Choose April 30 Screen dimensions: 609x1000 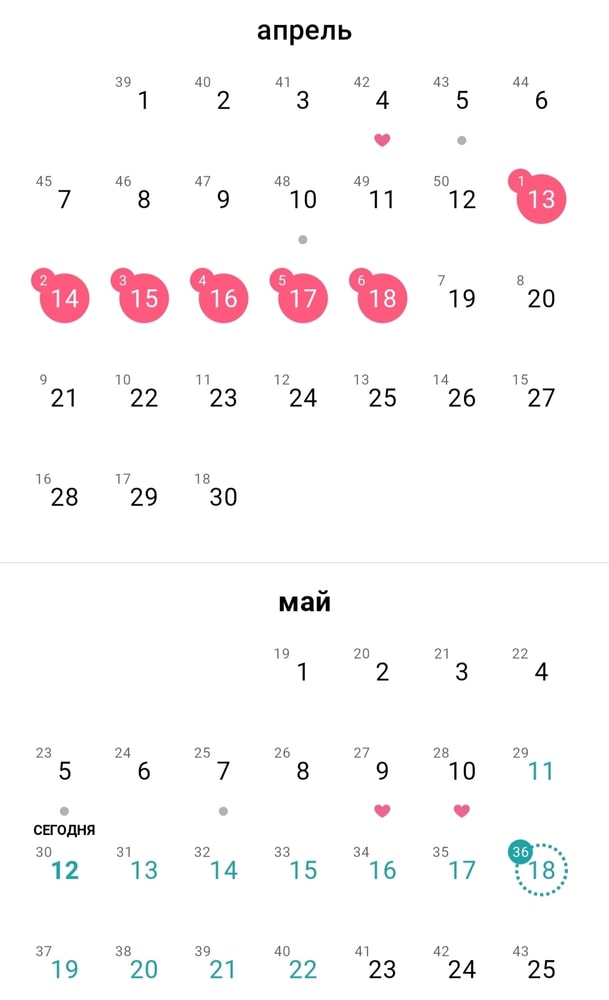223,496
